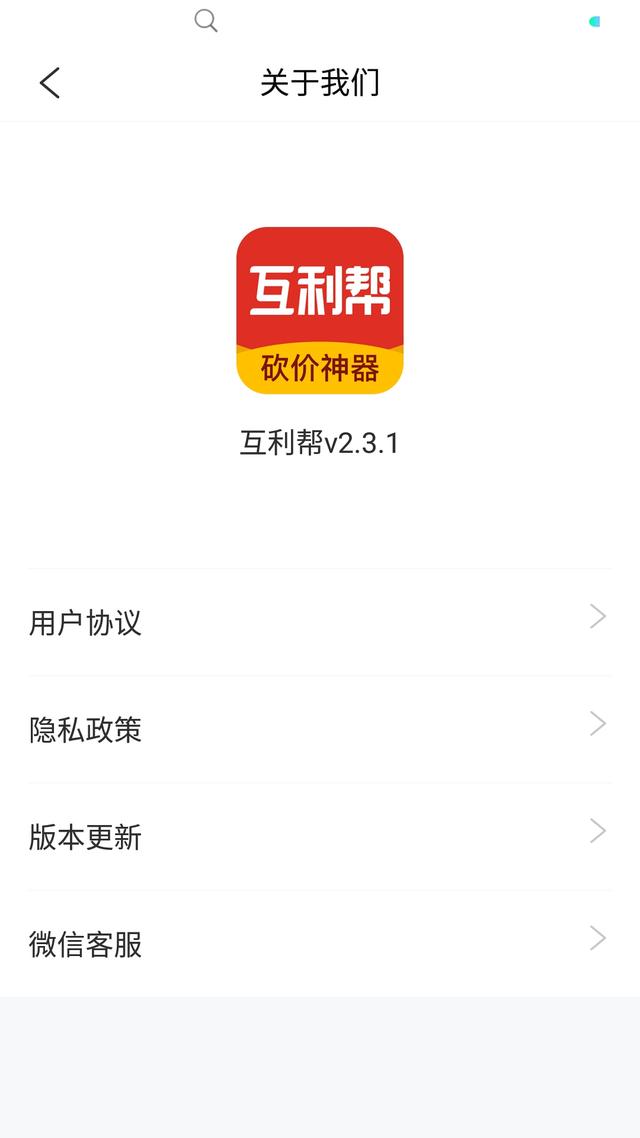Screen dimensions: 640x1138
Task: Open 微信客服 support
Action: 320,943
